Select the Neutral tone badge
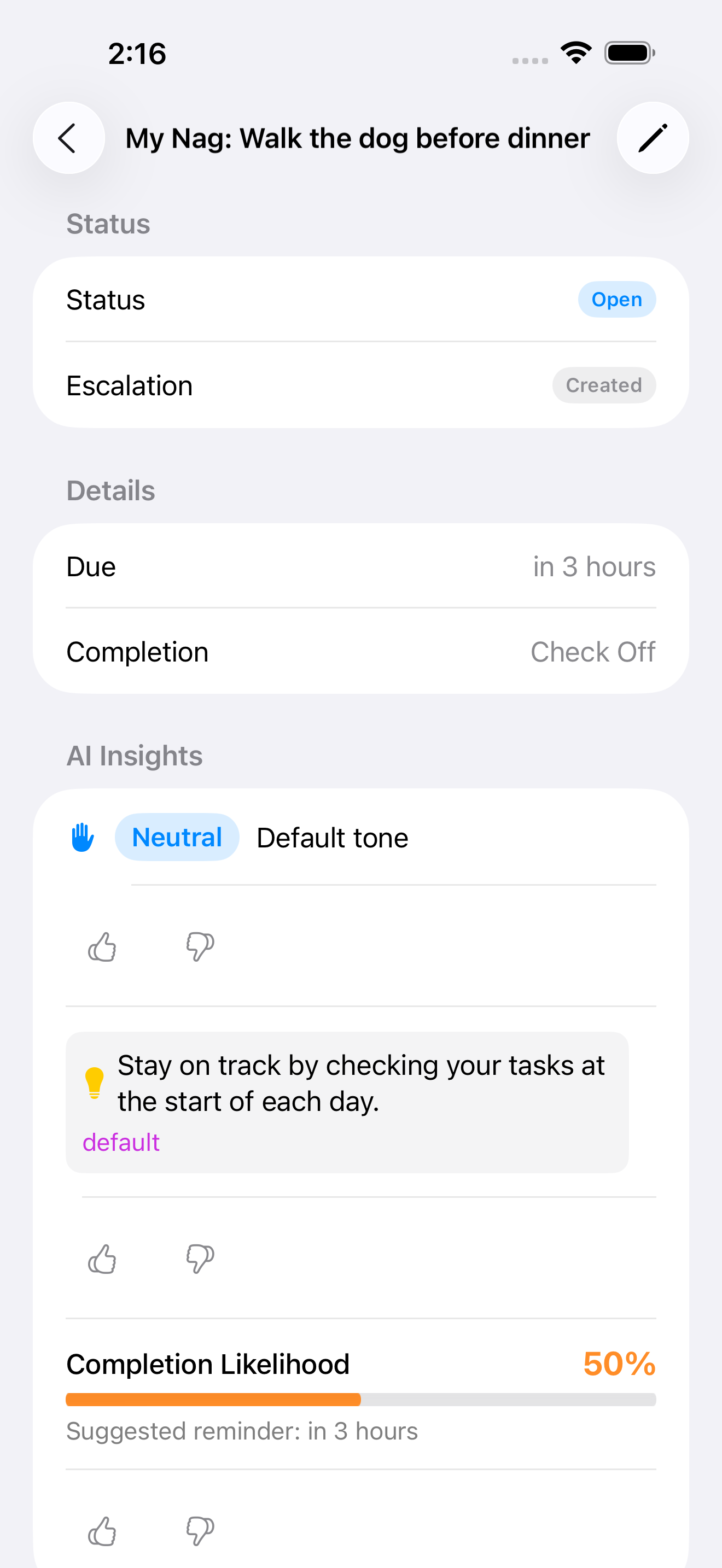722x1568 pixels. (177, 836)
